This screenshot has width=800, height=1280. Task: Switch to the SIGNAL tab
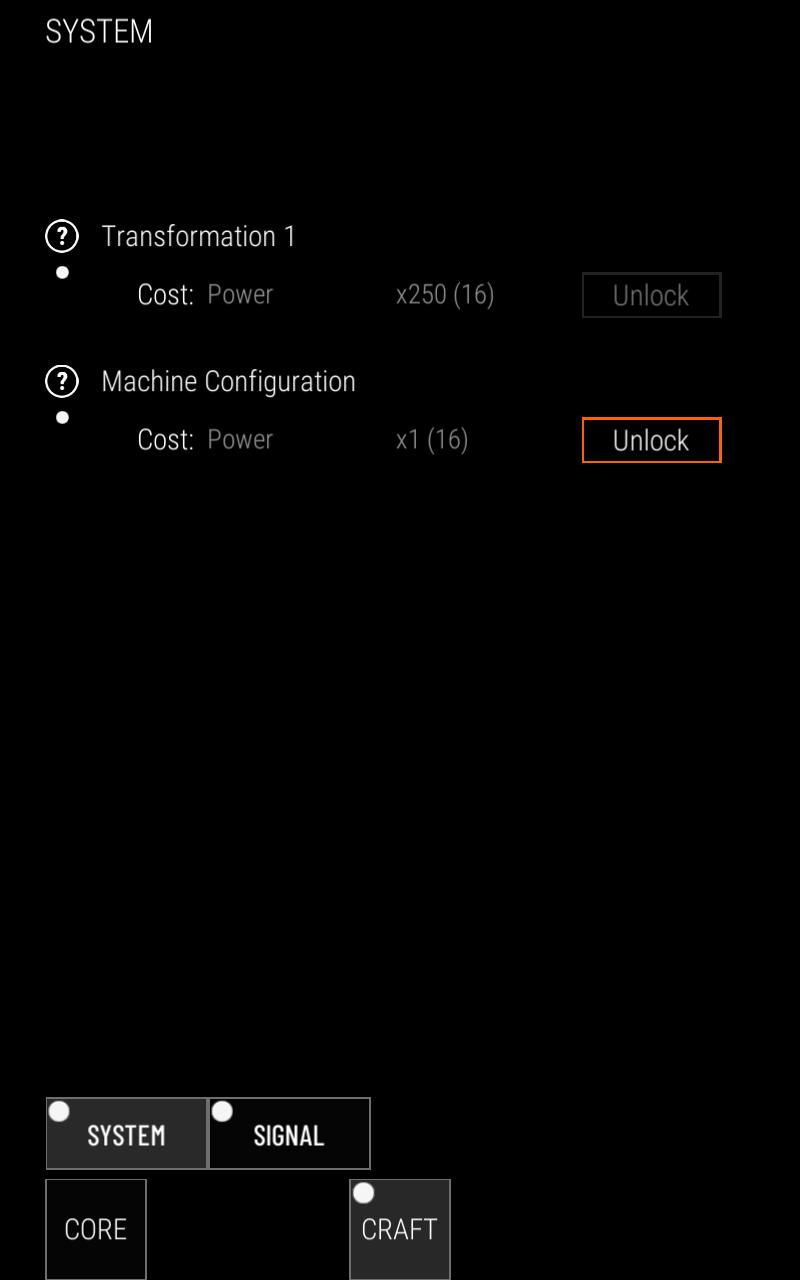(x=289, y=1134)
